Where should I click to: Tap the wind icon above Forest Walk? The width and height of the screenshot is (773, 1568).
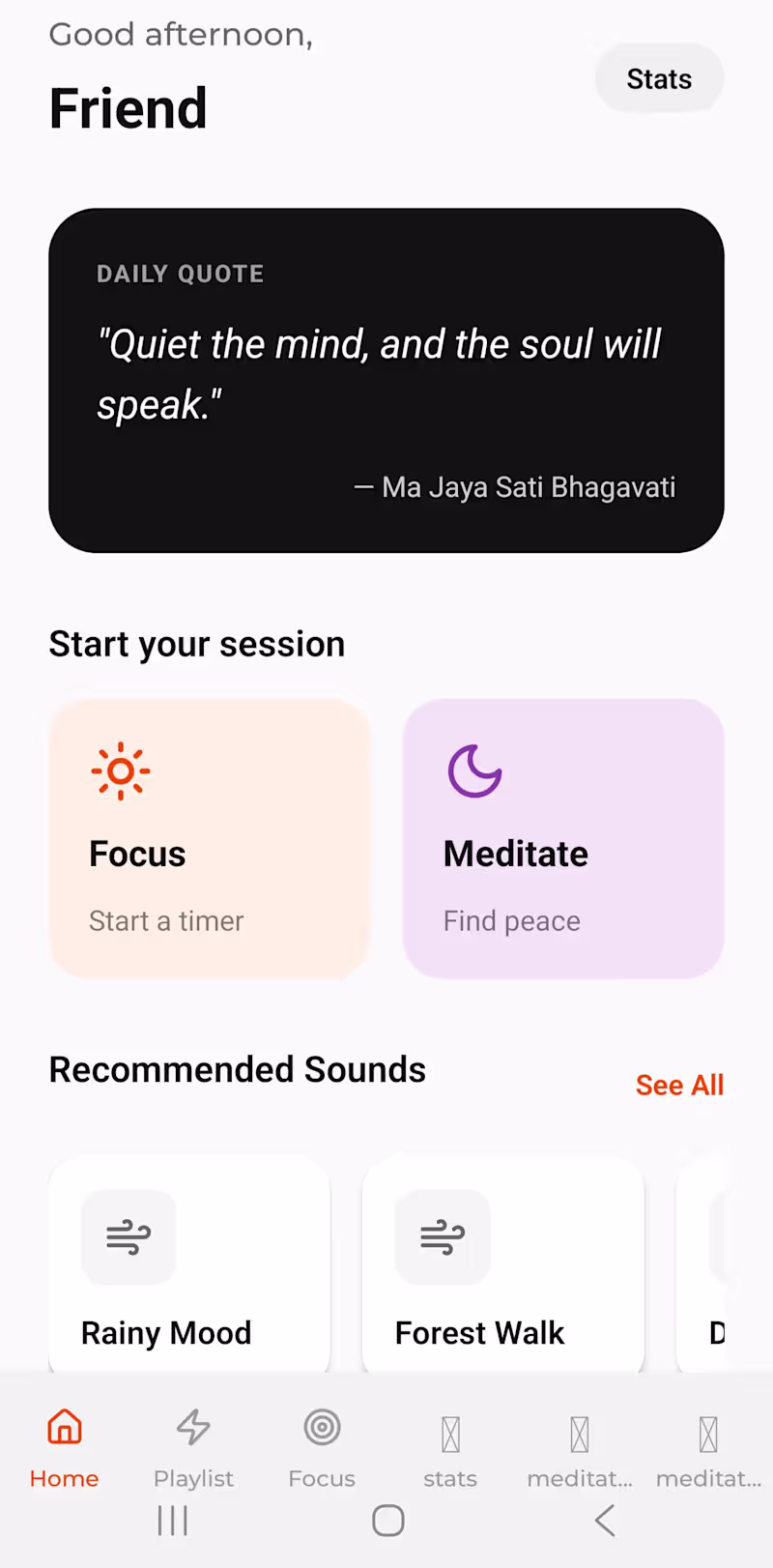(x=443, y=1237)
